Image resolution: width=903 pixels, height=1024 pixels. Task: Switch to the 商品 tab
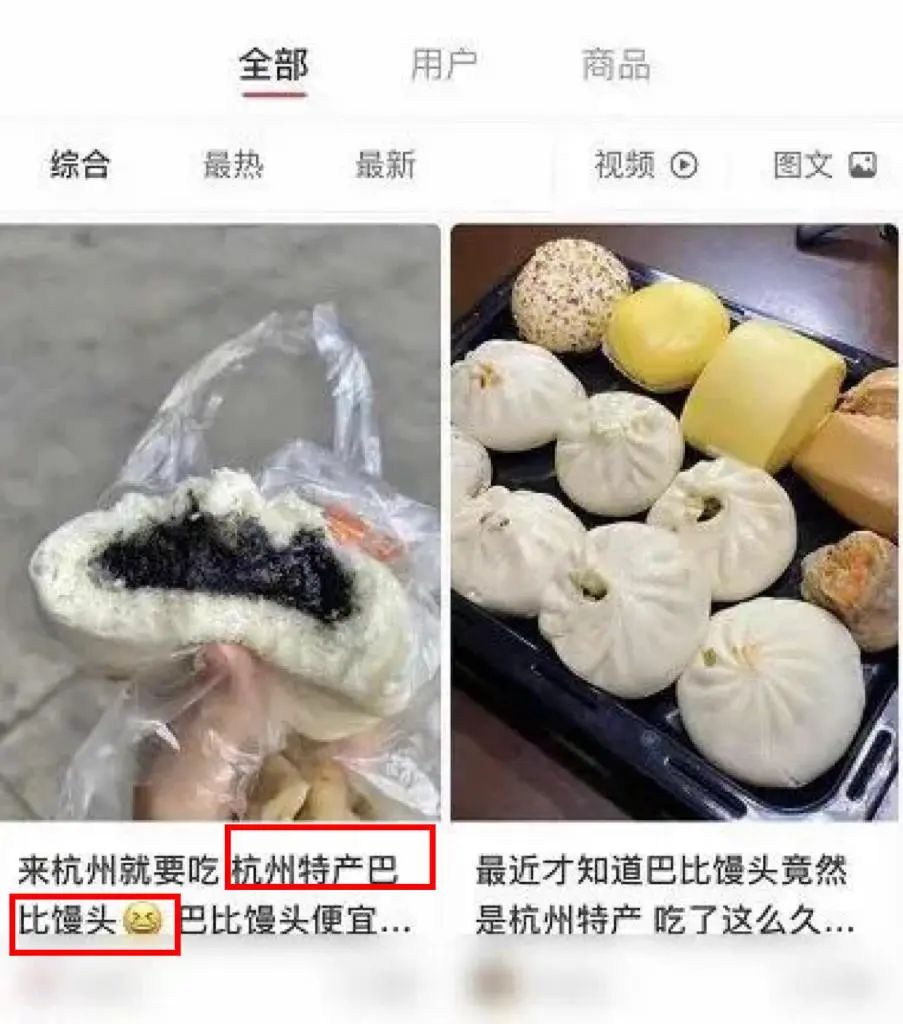(616, 66)
